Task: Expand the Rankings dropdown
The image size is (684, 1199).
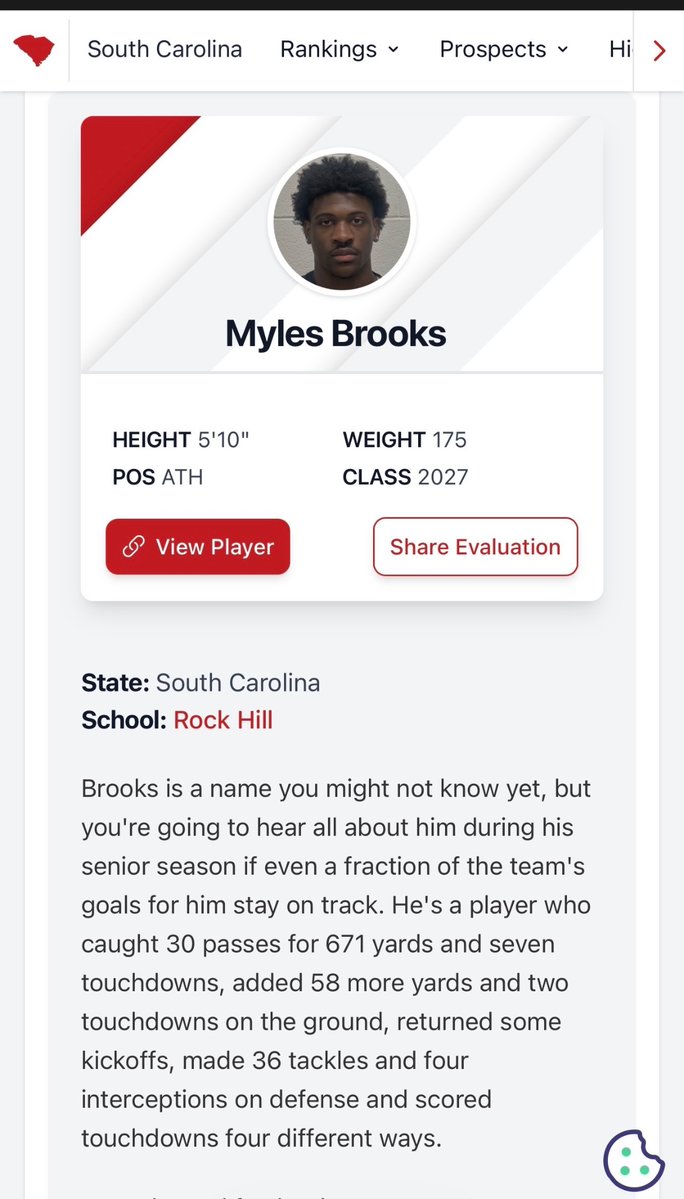Action: (x=339, y=50)
